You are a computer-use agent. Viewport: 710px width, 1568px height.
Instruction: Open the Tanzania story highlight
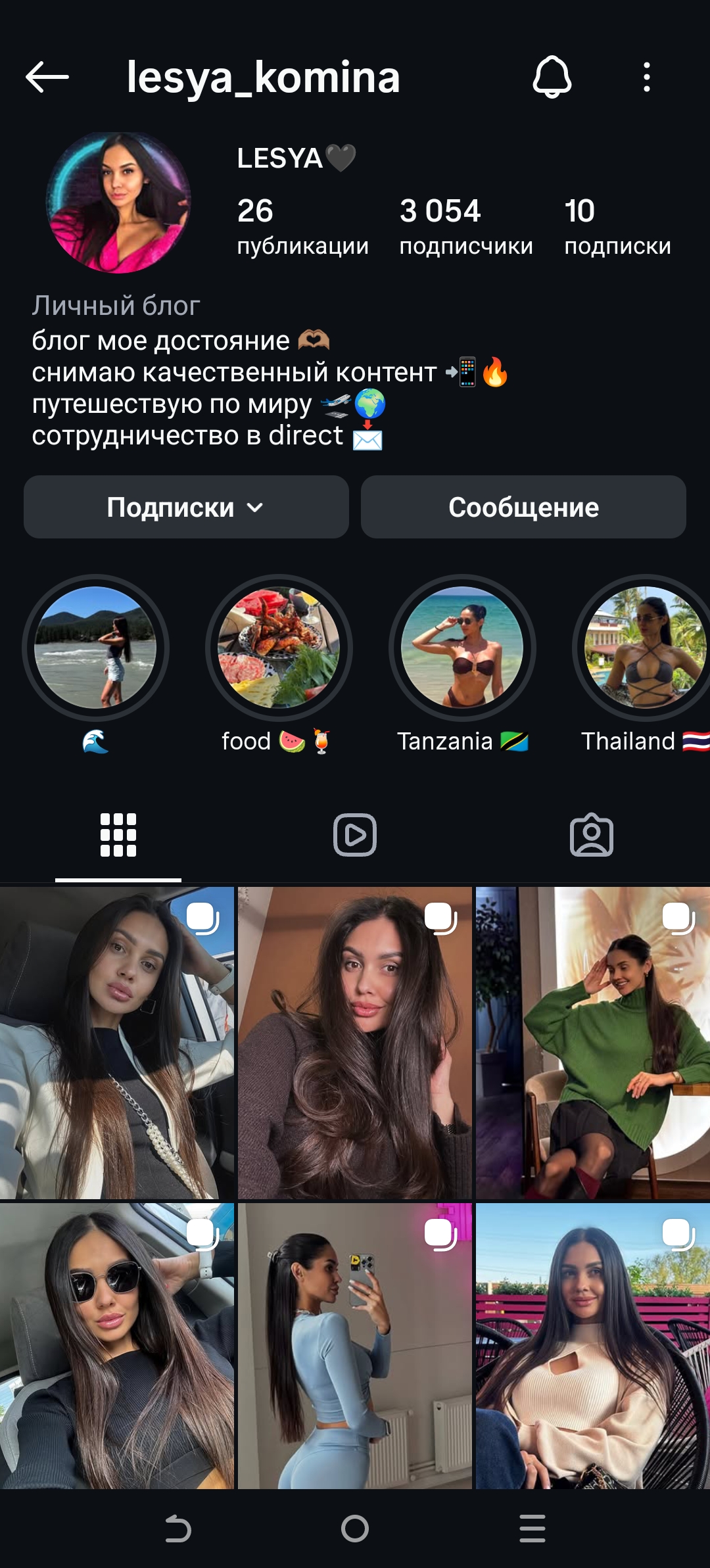click(x=462, y=648)
